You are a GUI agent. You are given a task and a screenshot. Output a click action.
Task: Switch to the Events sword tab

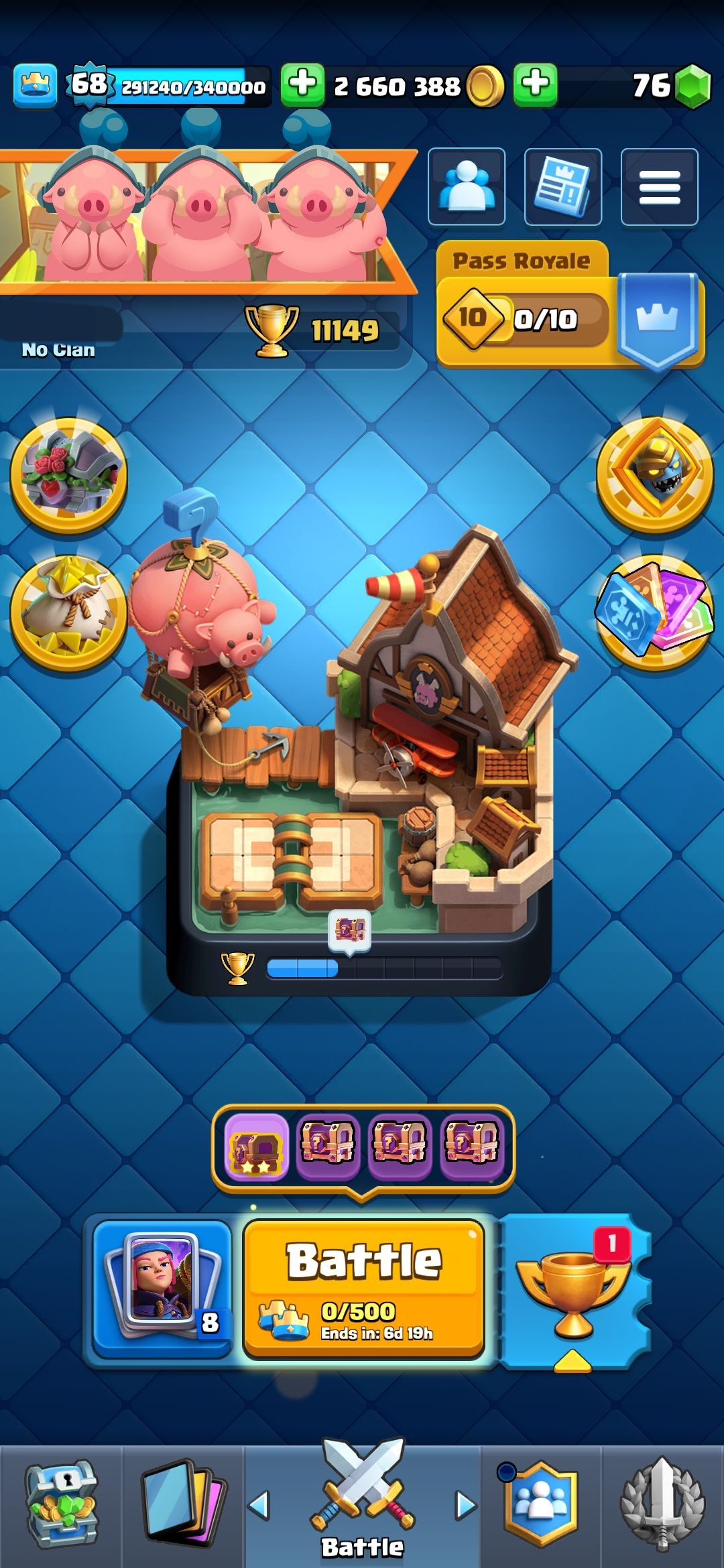pyautogui.click(x=662, y=1504)
